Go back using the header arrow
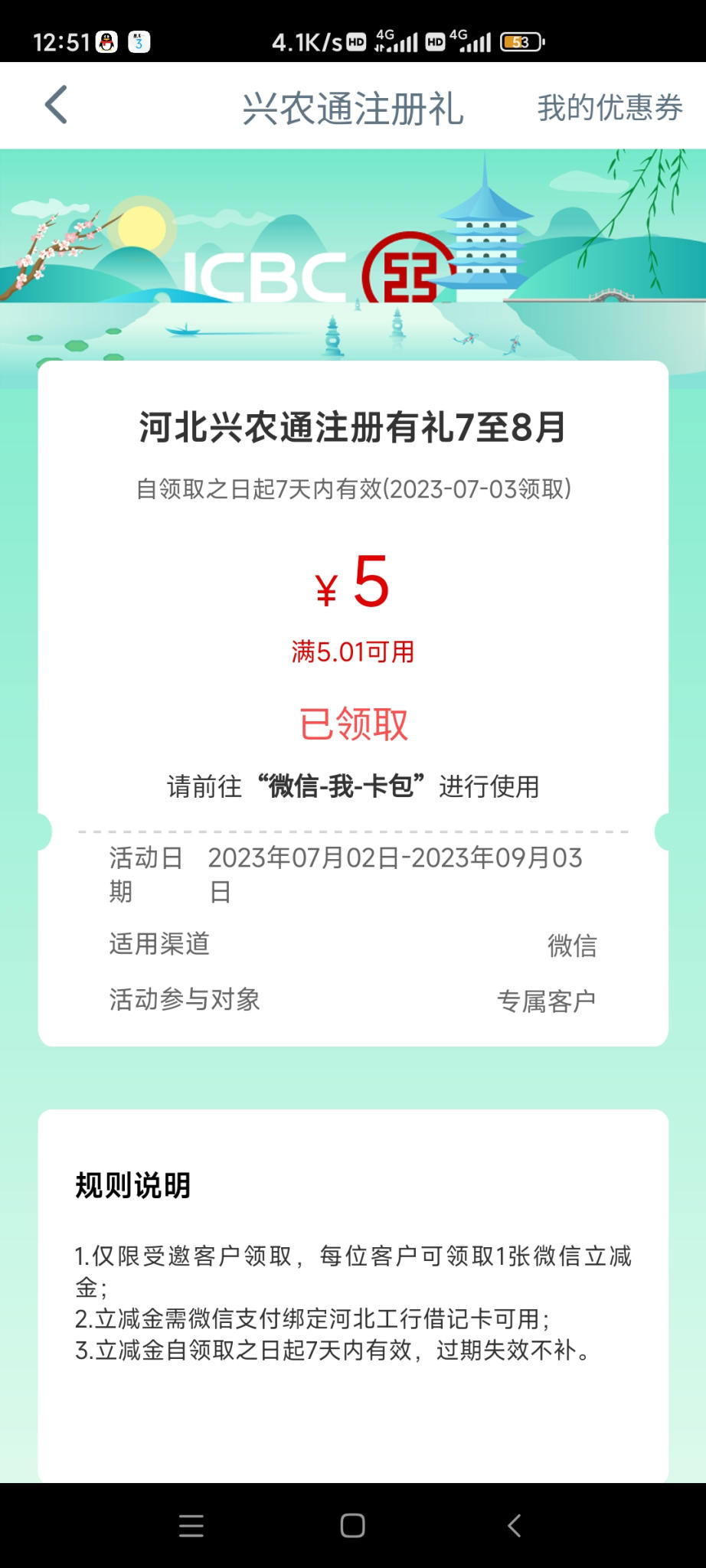Image resolution: width=706 pixels, height=1568 pixels. tap(57, 105)
